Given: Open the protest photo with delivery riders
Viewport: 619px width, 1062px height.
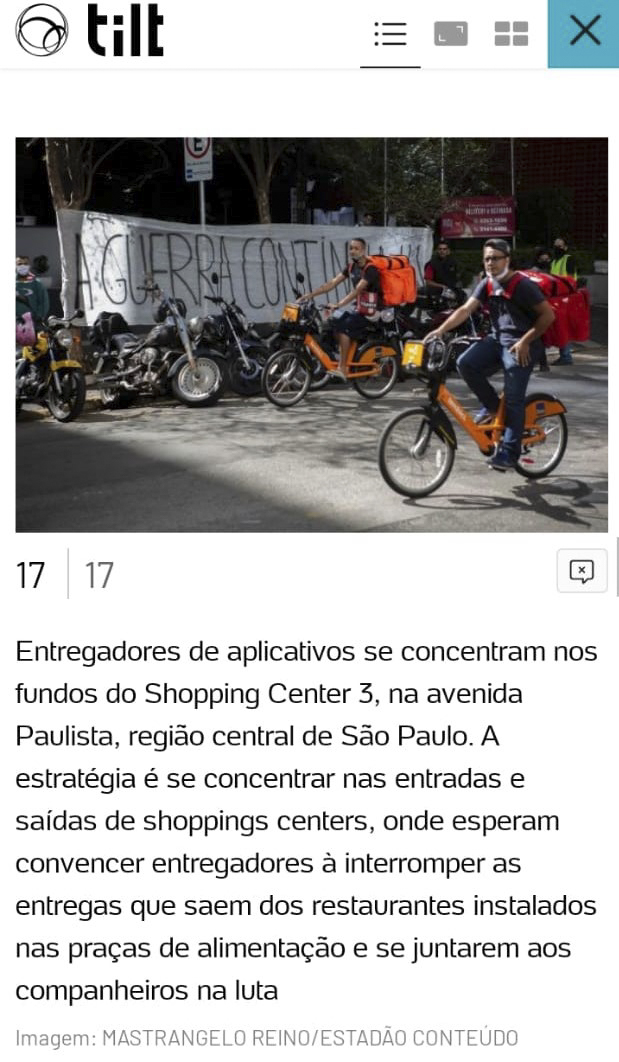Looking at the screenshot, I should [x=311, y=334].
